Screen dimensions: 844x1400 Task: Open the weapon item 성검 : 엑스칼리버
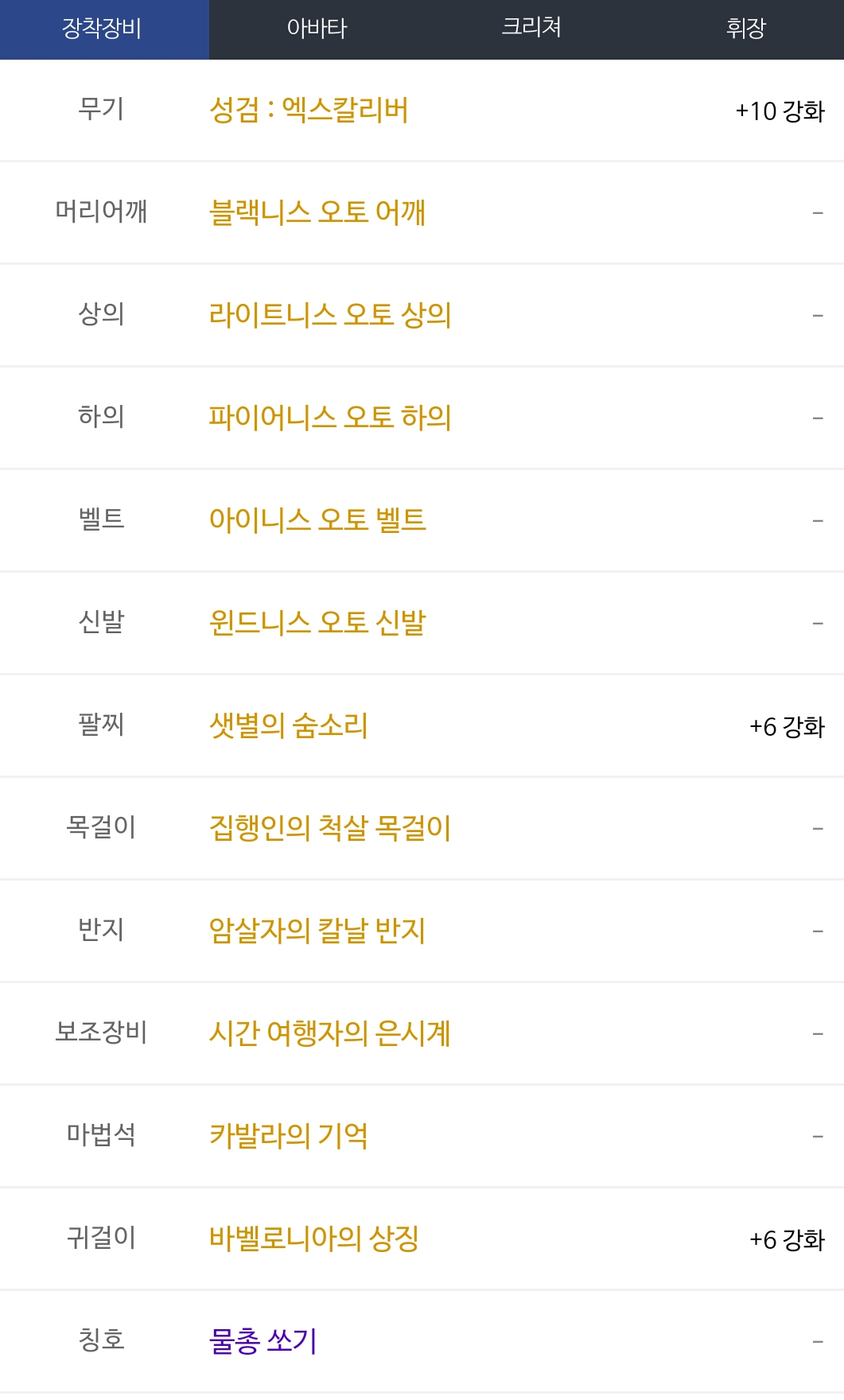click(309, 110)
